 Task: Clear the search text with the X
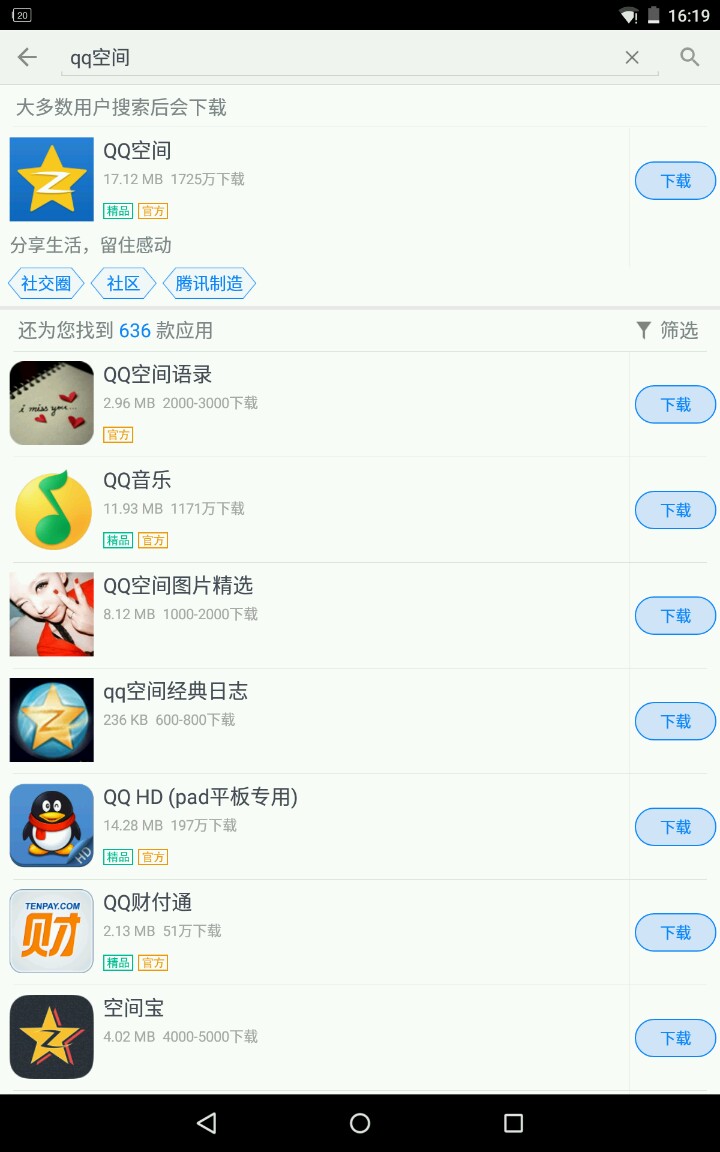(632, 58)
